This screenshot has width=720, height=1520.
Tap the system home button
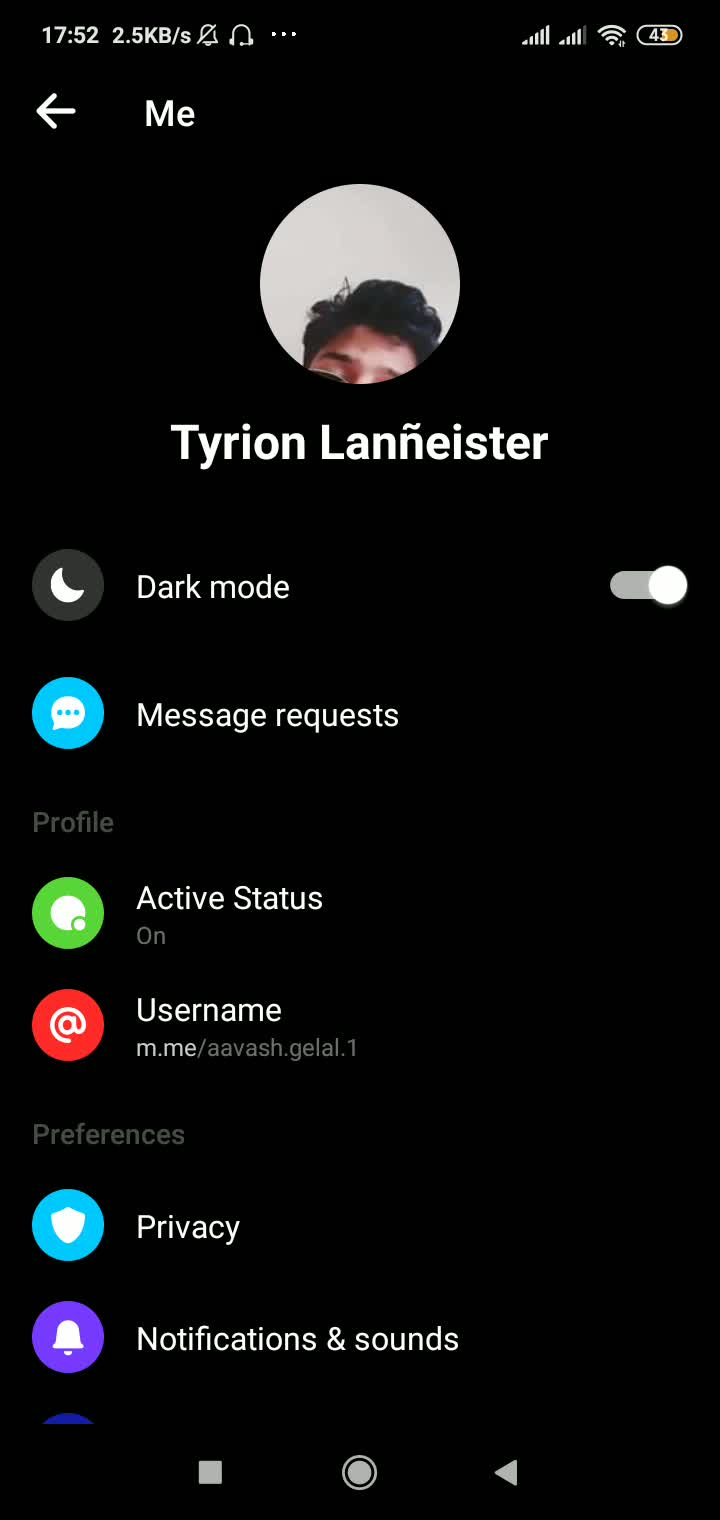coord(359,1472)
